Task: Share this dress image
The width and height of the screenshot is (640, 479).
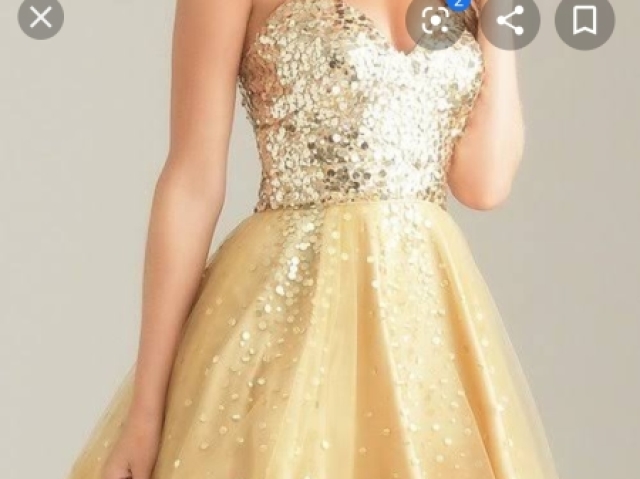Action: (510, 20)
